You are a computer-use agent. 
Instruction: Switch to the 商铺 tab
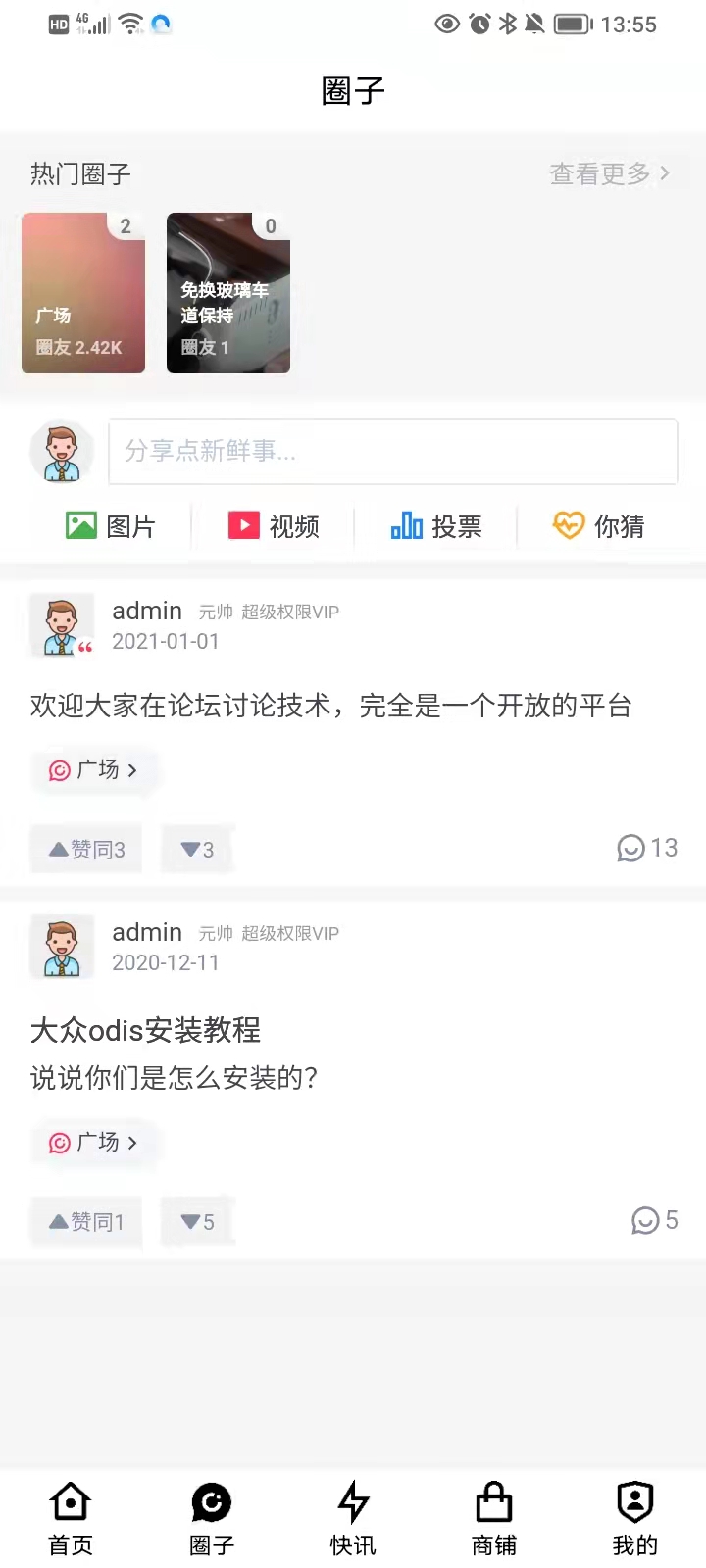tap(494, 1518)
